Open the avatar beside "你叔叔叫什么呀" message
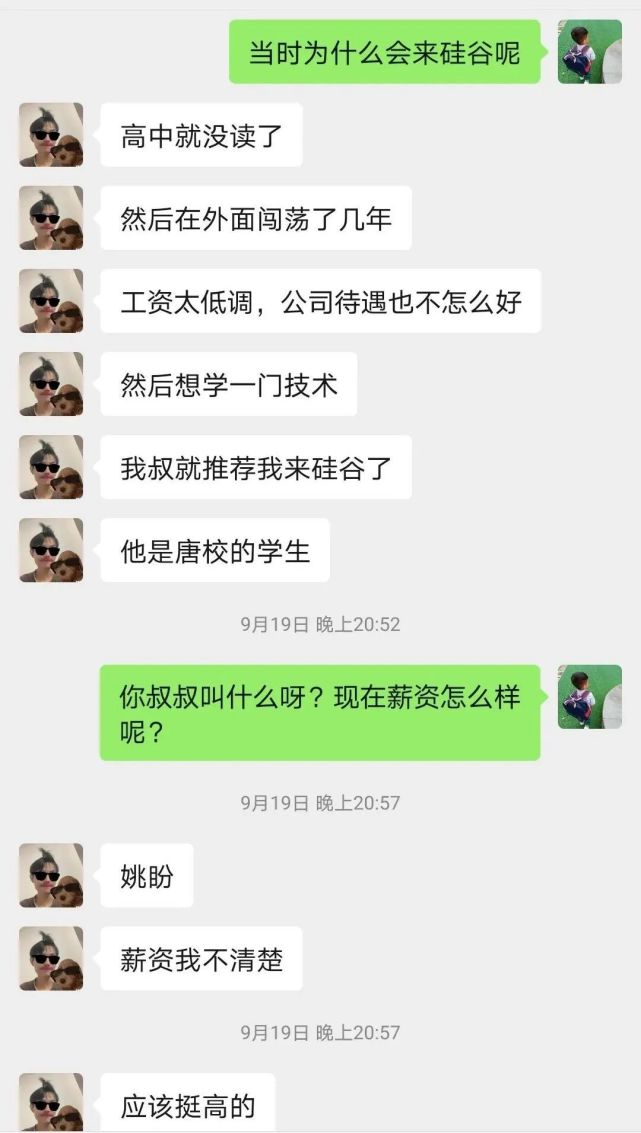The image size is (641, 1133). tap(589, 697)
